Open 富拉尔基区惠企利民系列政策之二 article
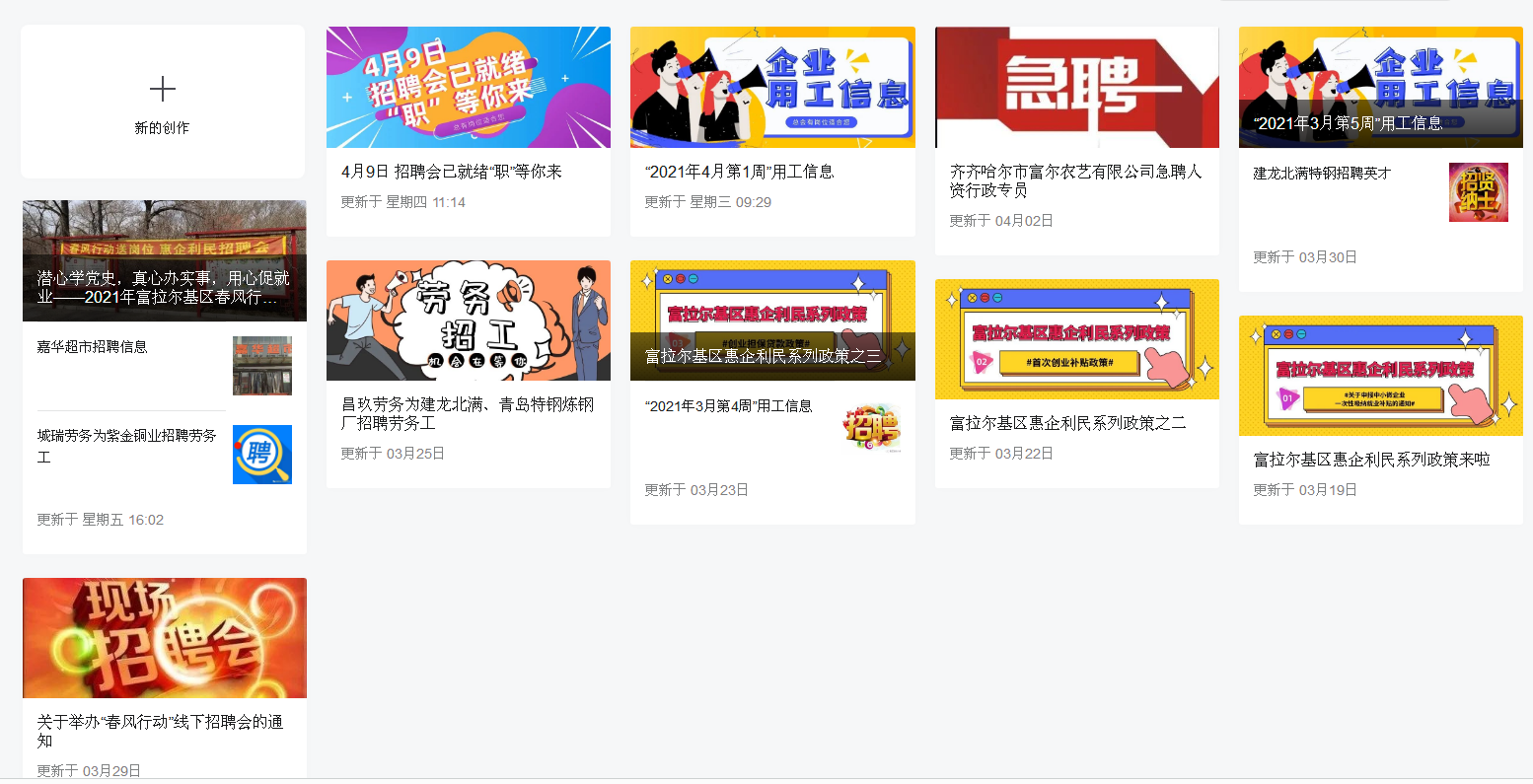Screen dimensions: 1533x784 pyautogui.click(x=1067, y=423)
